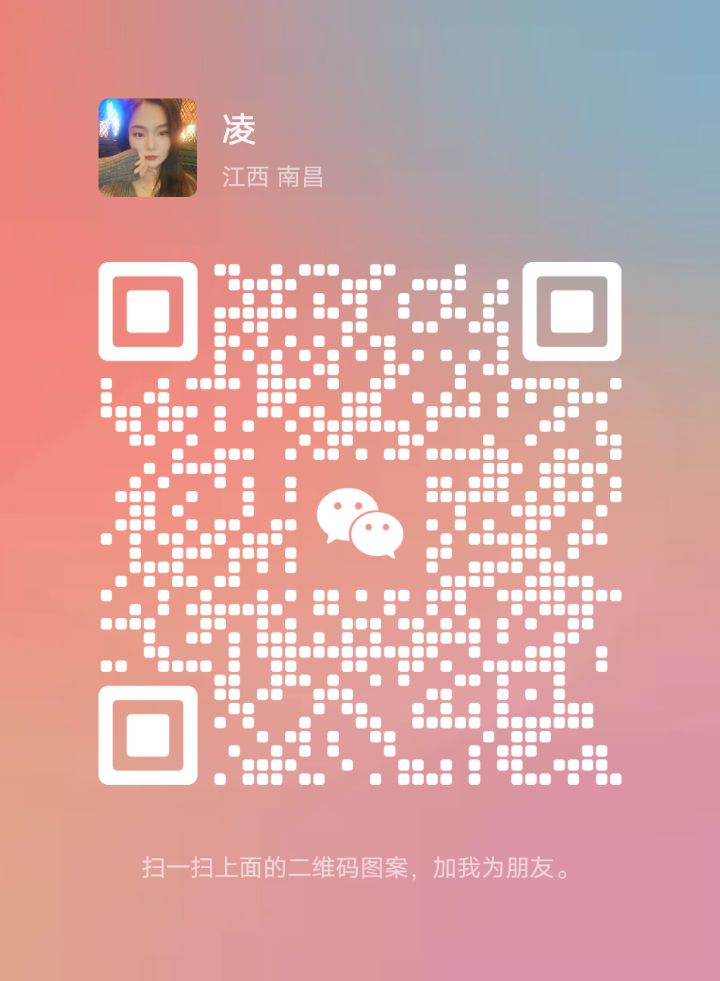The height and width of the screenshot is (981, 720).
Task: Click the inner white square of top-left finder
Action: point(148,313)
